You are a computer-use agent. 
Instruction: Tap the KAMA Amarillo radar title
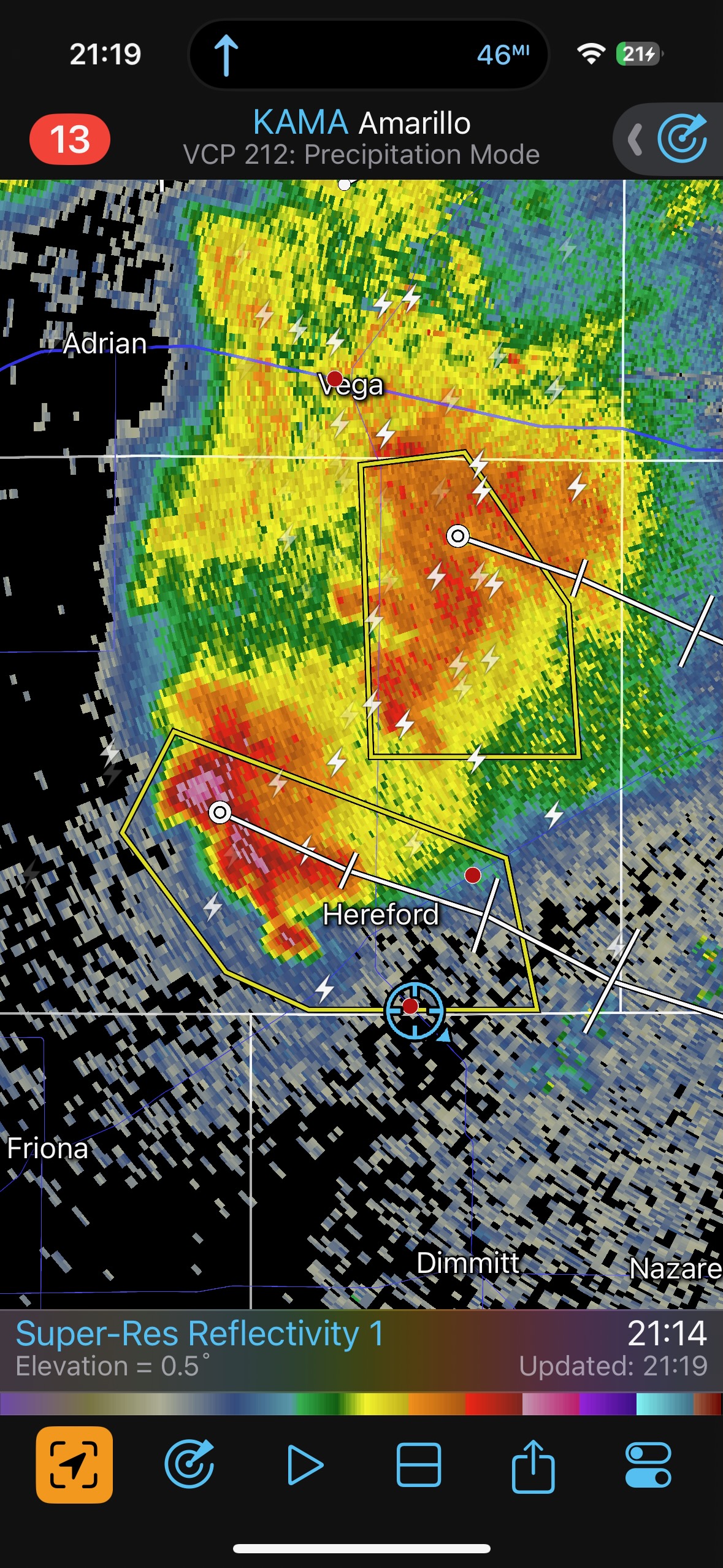coord(362,124)
